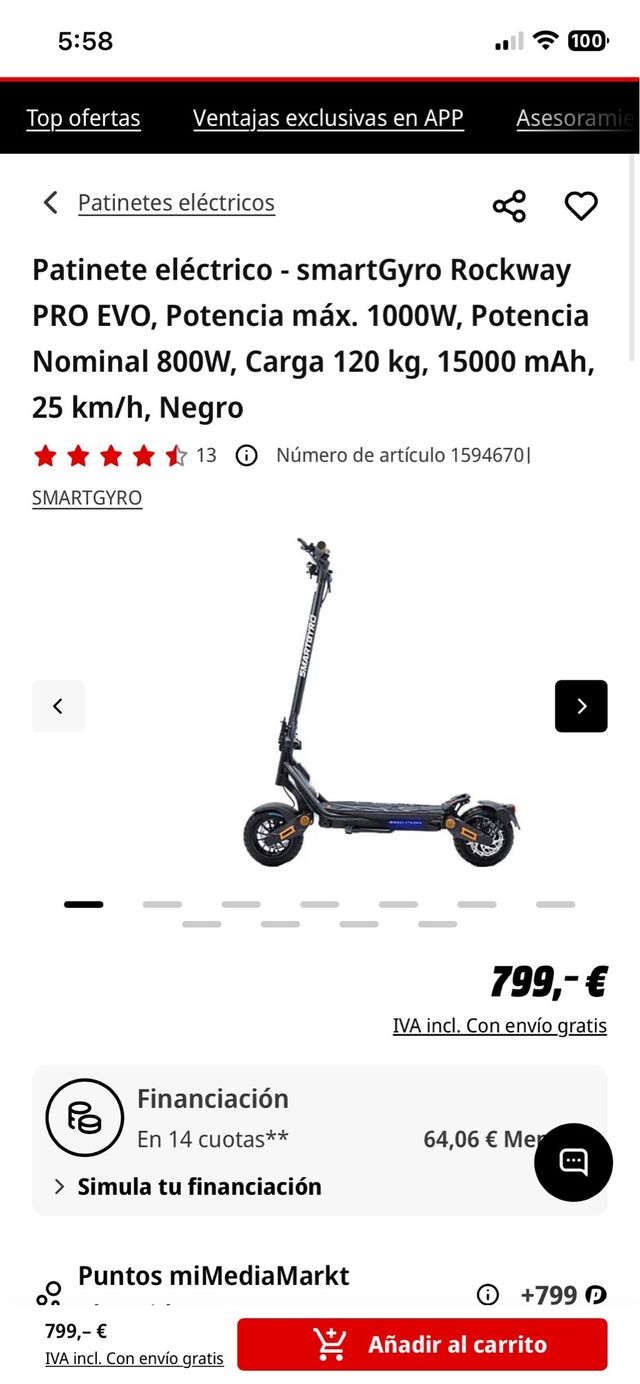
Task: Open the 13 reviews star rating
Action: (125, 456)
